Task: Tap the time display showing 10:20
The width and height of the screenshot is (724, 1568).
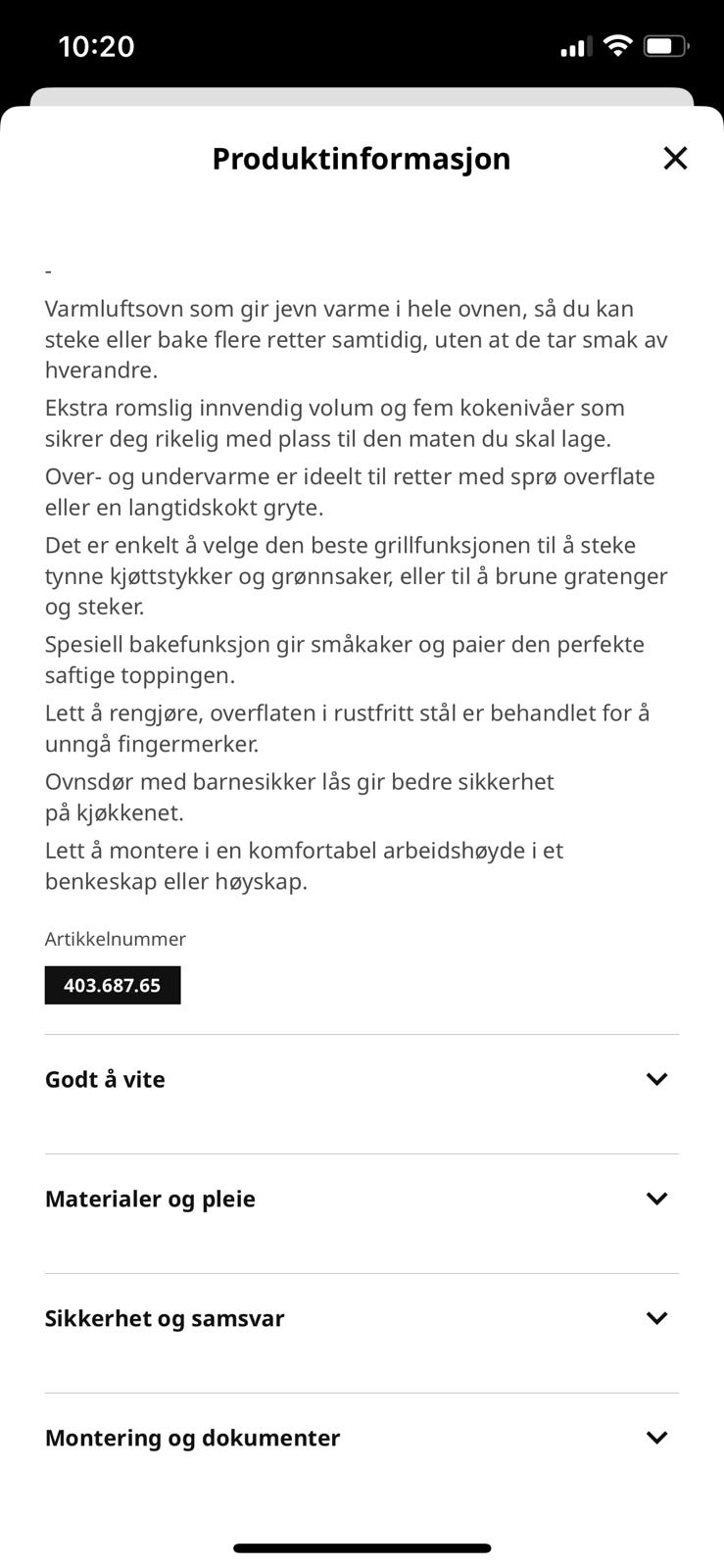Action: (x=97, y=45)
